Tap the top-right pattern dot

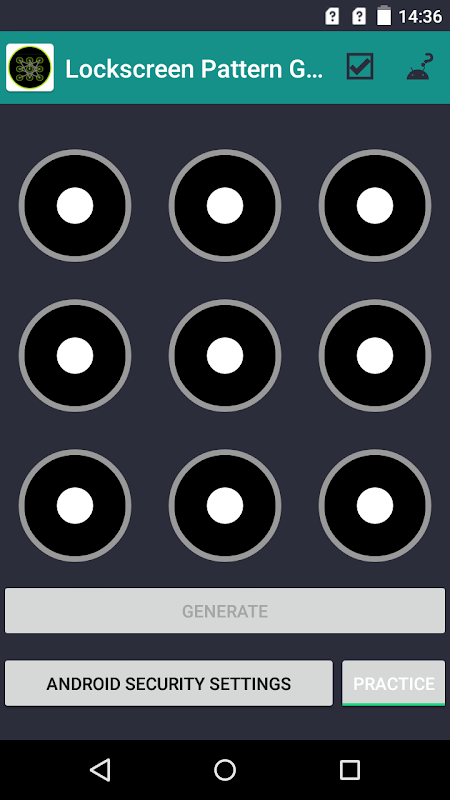coord(375,206)
